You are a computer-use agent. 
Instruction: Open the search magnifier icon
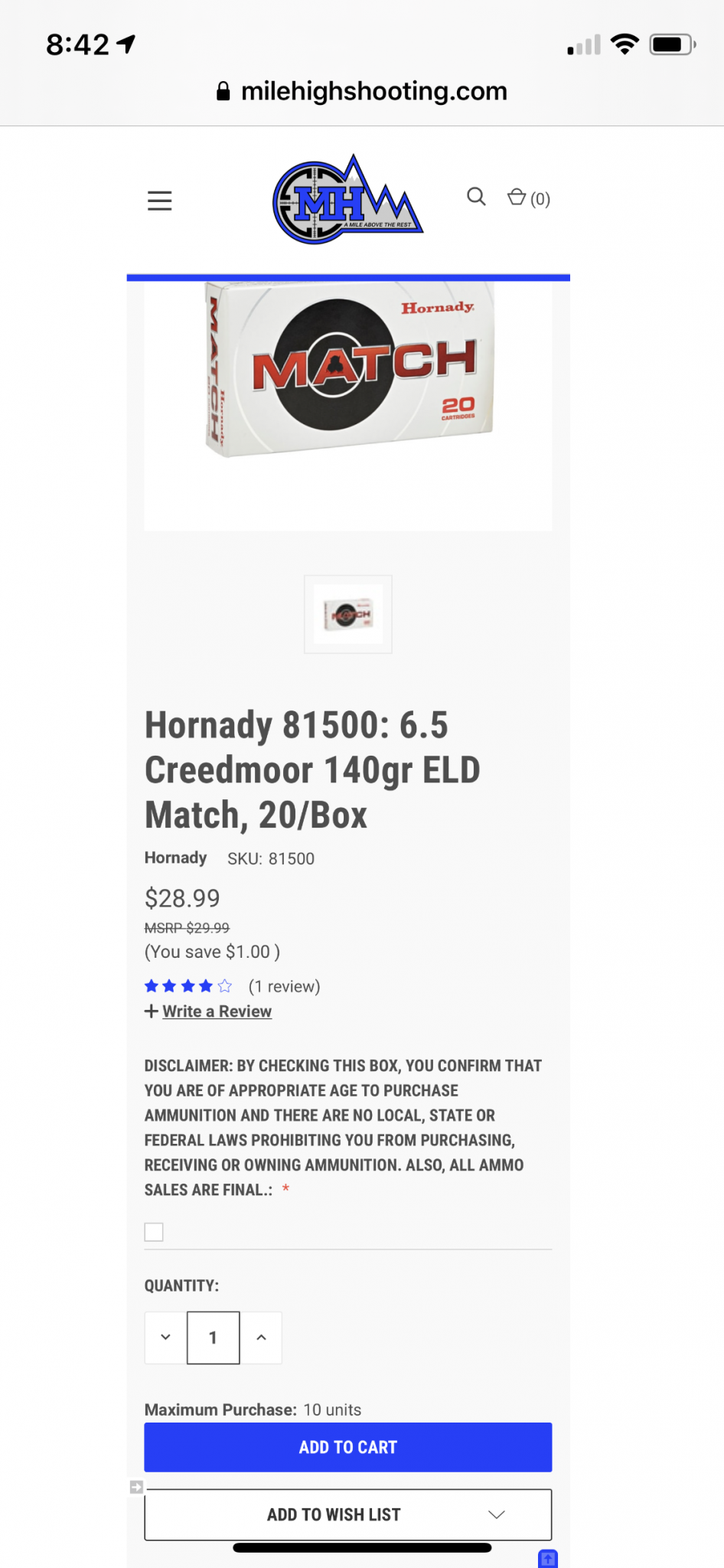(476, 197)
